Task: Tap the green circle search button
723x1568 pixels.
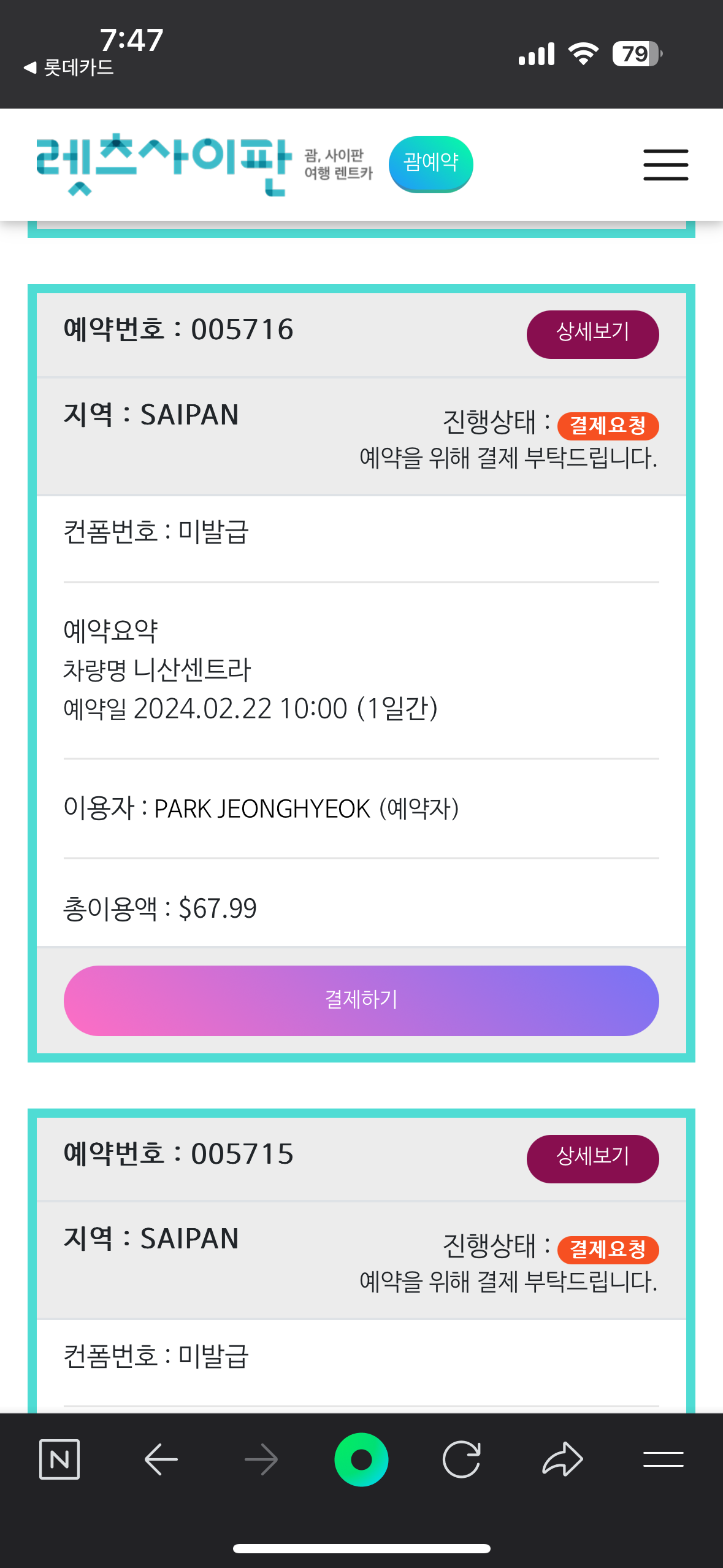Action: (x=361, y=1459)
